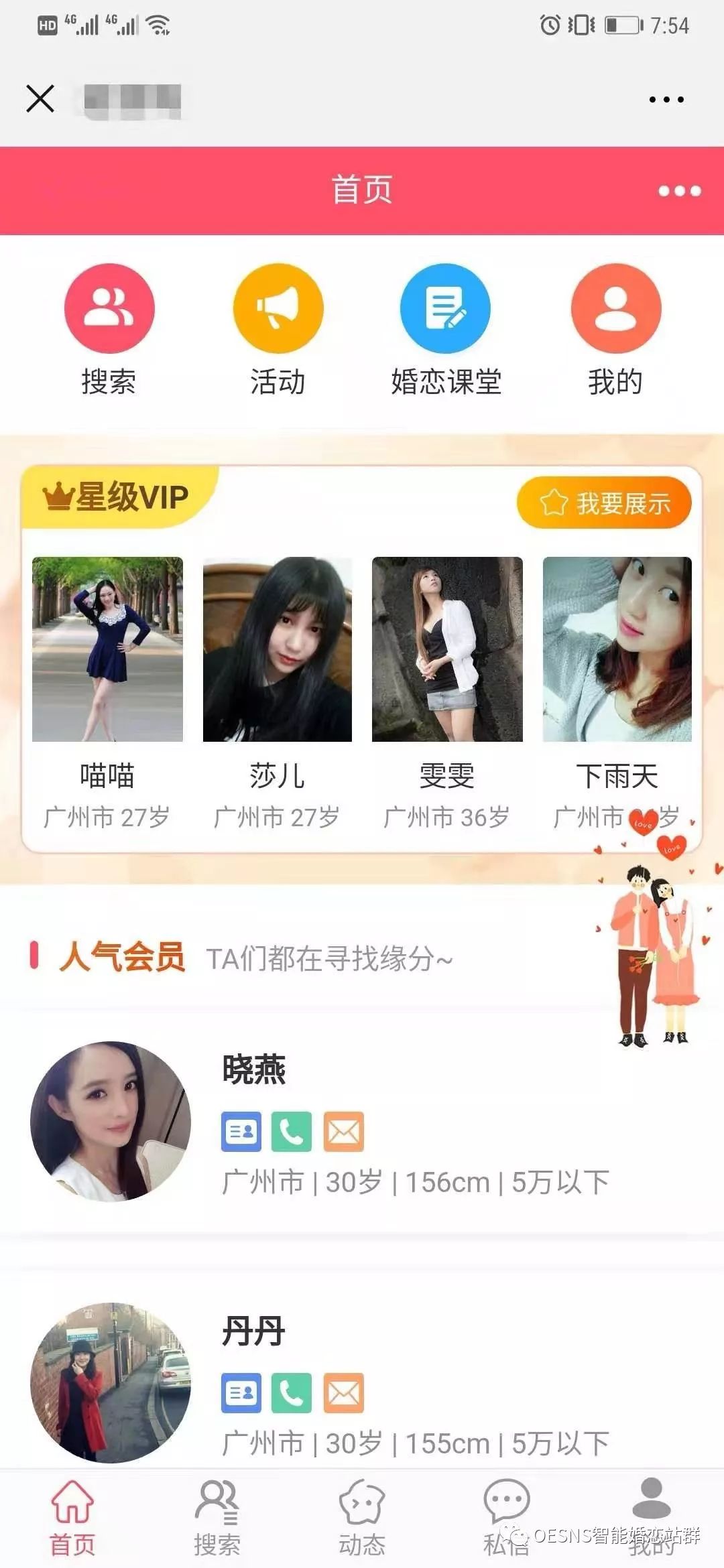Open 婚恋课堂 shortcut
The width and height of the screenshot is (724, 1568).
[x=446, y=309]
